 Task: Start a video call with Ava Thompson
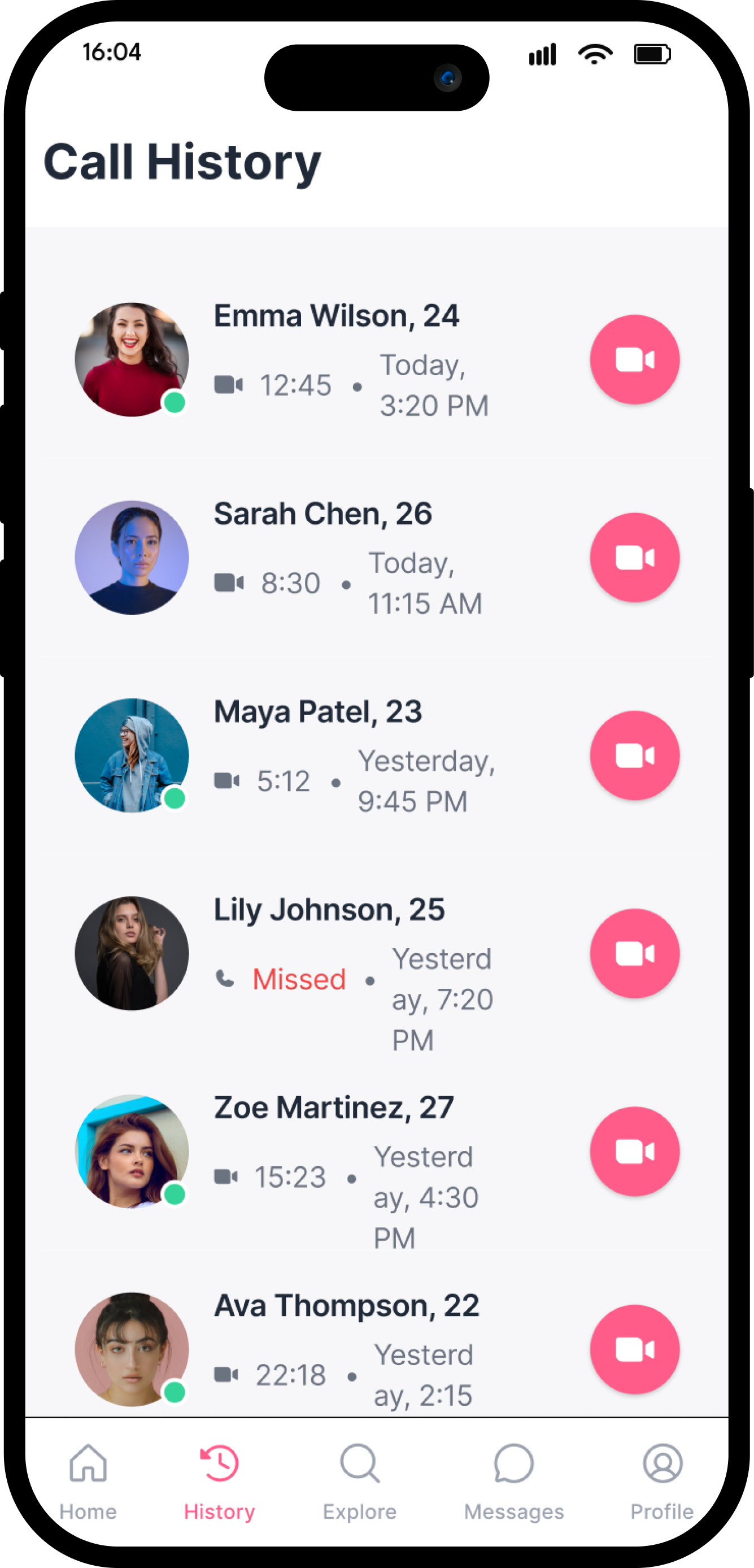point(635,1350)
